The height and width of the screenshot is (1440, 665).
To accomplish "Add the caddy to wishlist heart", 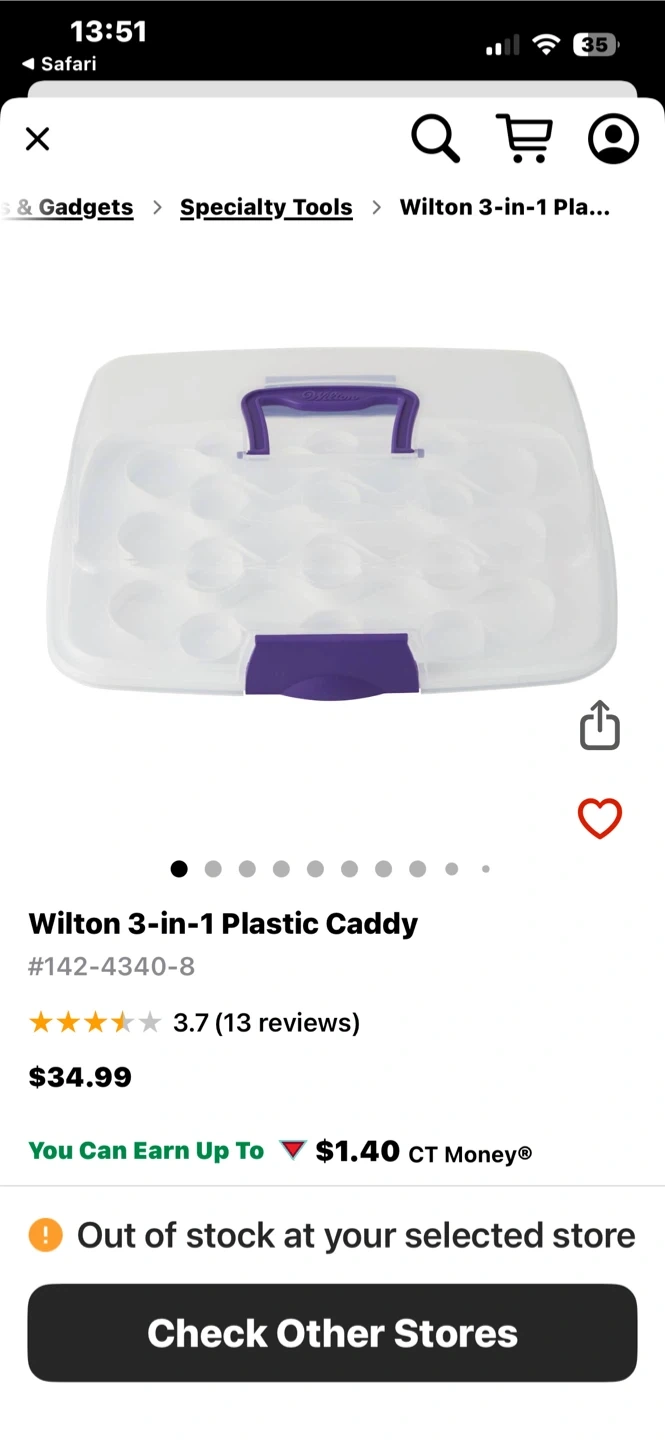I will click(x=600, y=819).
